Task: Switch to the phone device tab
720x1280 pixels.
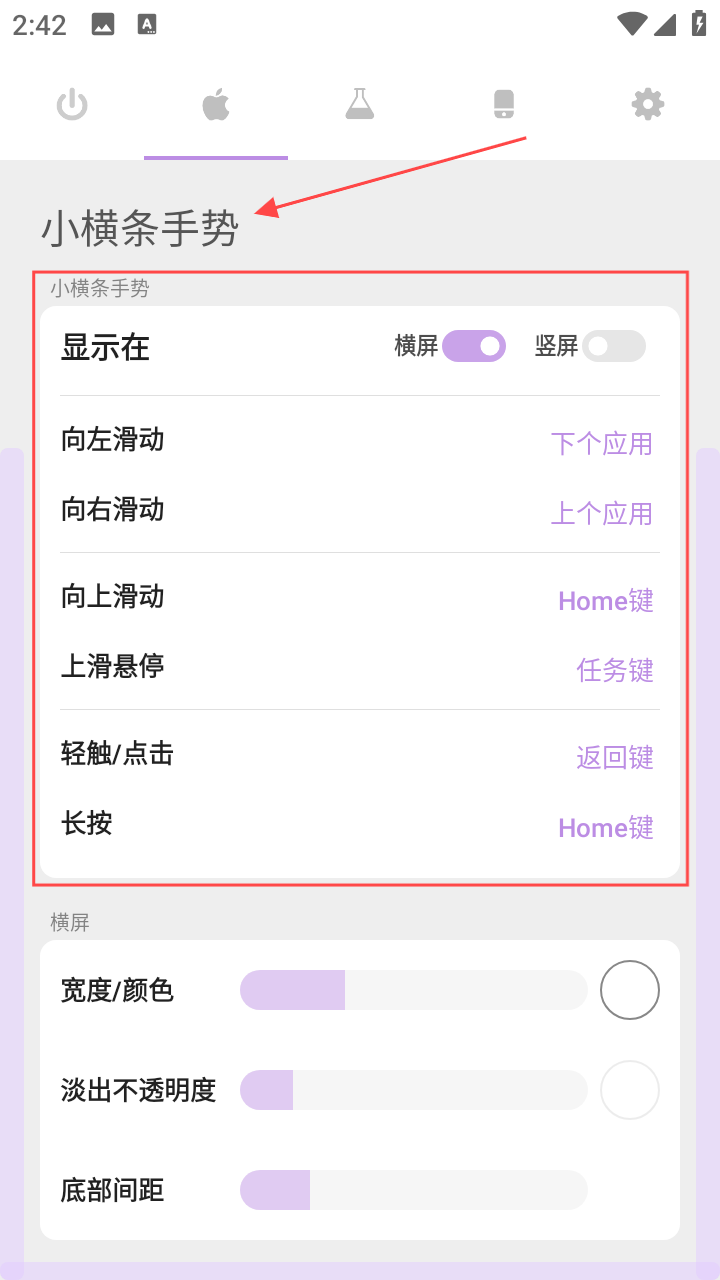Action: (x=504, y=104)
